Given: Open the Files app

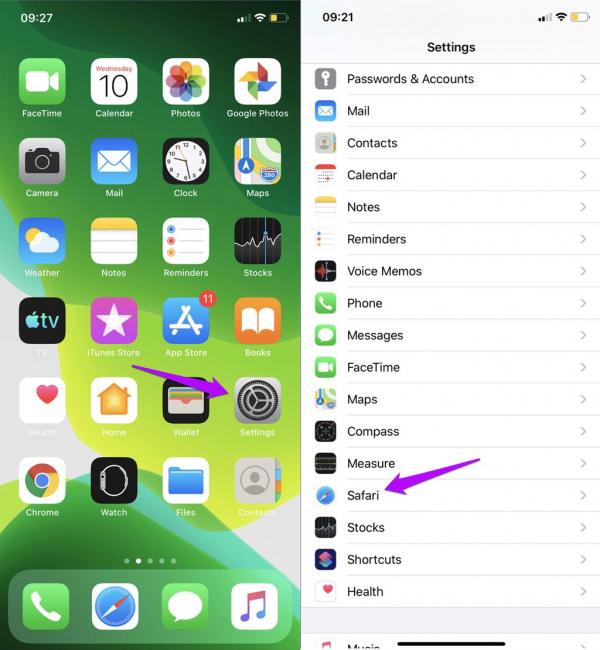Looking at the screenshot, I should 186,481.
